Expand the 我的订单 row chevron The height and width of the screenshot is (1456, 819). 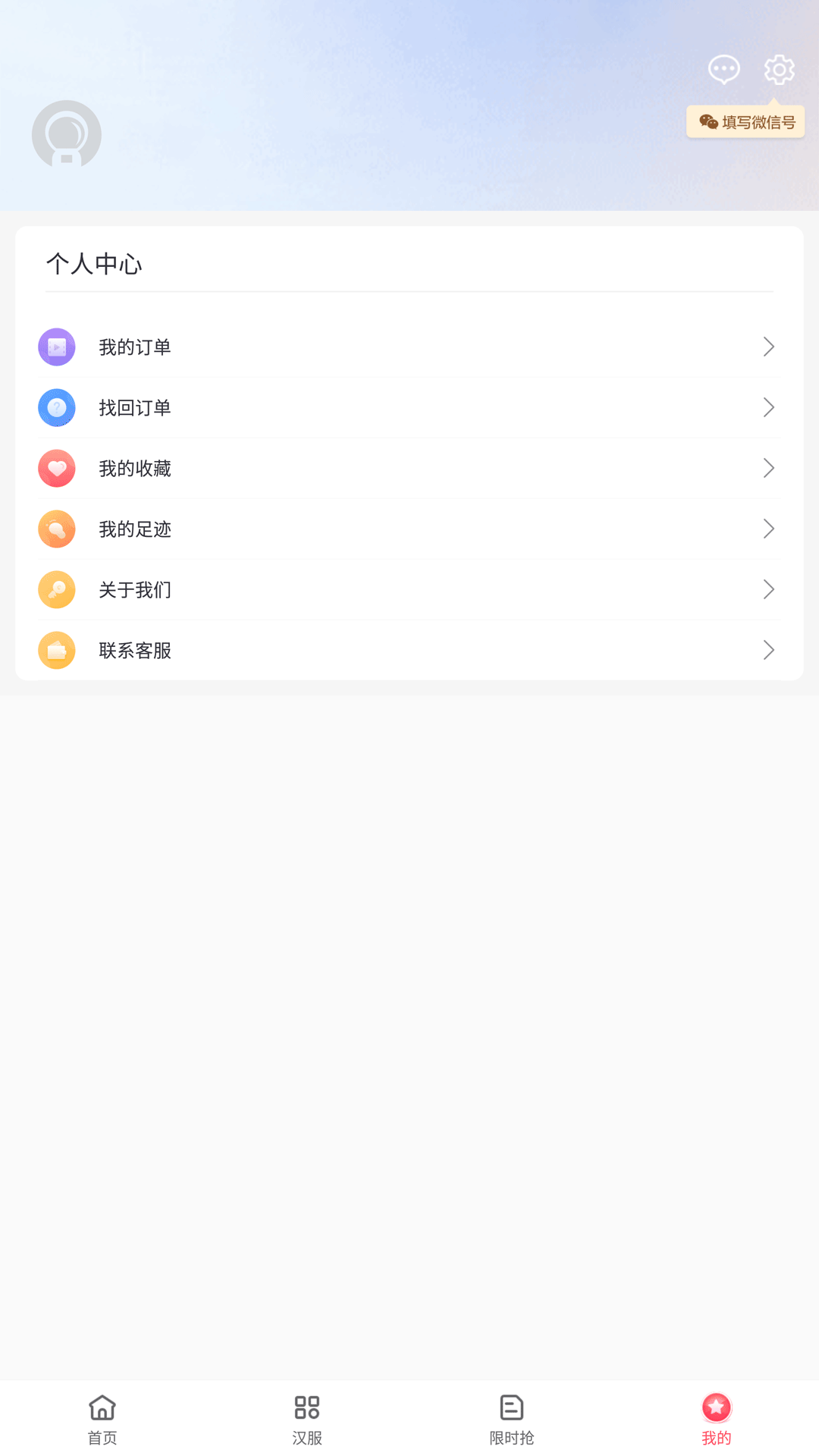tap(768, 347)
